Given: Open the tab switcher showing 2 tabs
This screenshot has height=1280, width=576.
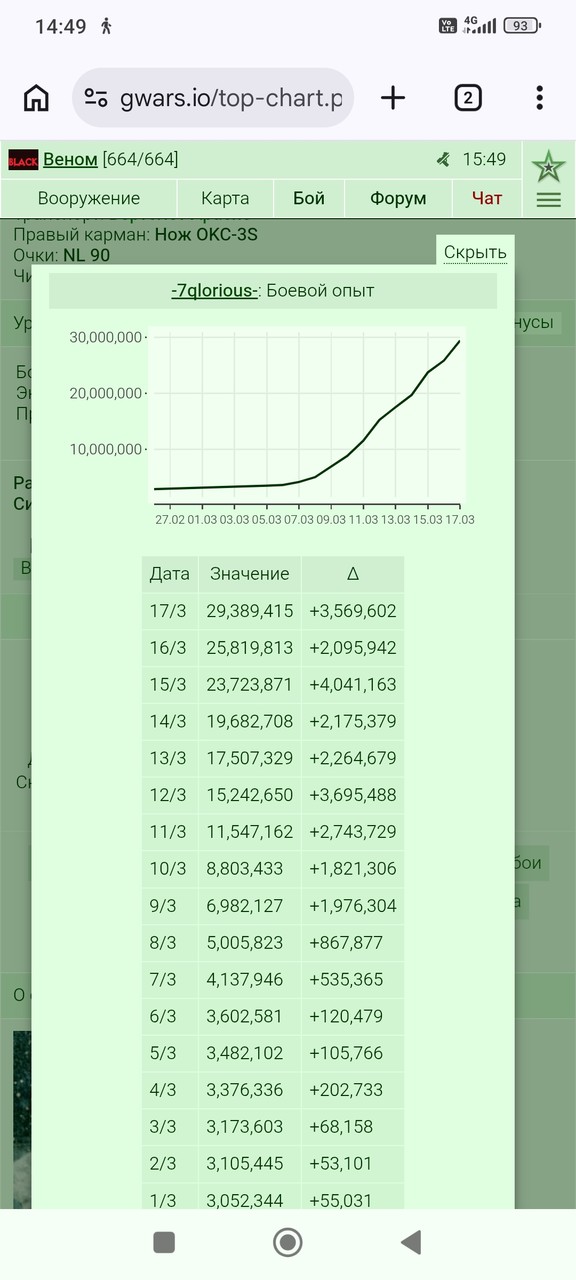Looking at the screenshot, I should [x=467, y=97].
